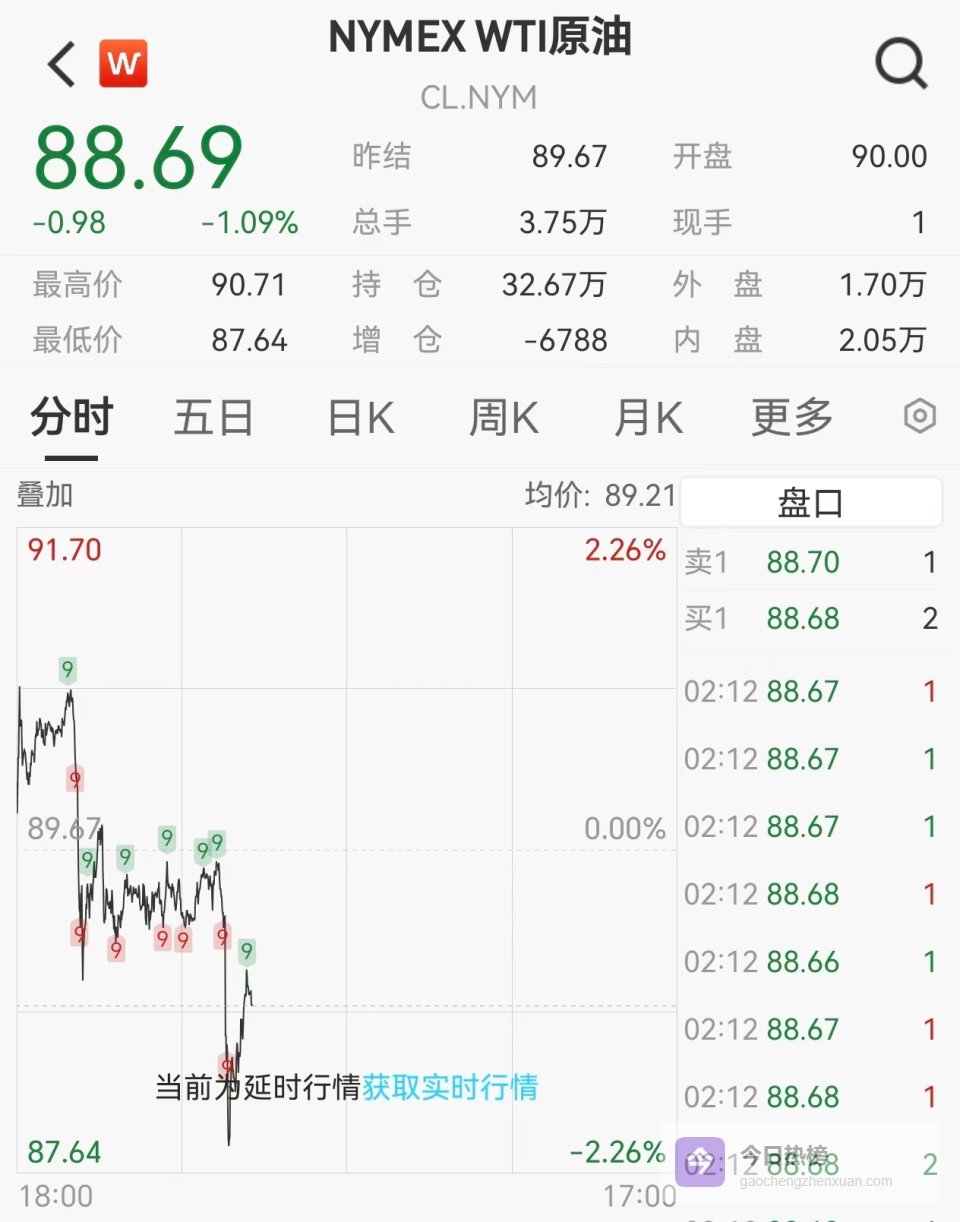Expand the 更多 chart options menu
The height and width of the screenshot is (1222, 960).
[790, 417]
